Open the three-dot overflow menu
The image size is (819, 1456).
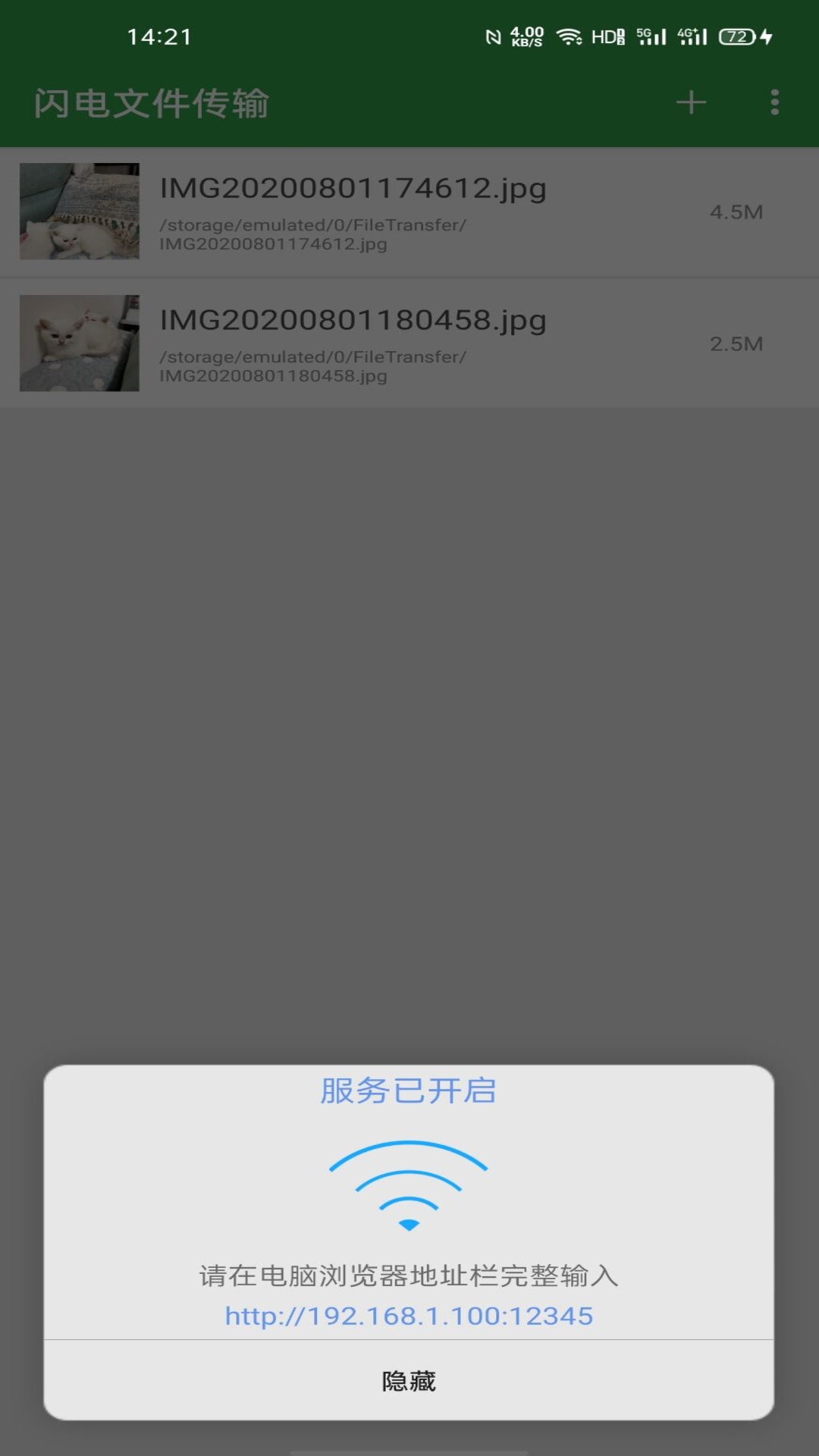pos(774,102)
